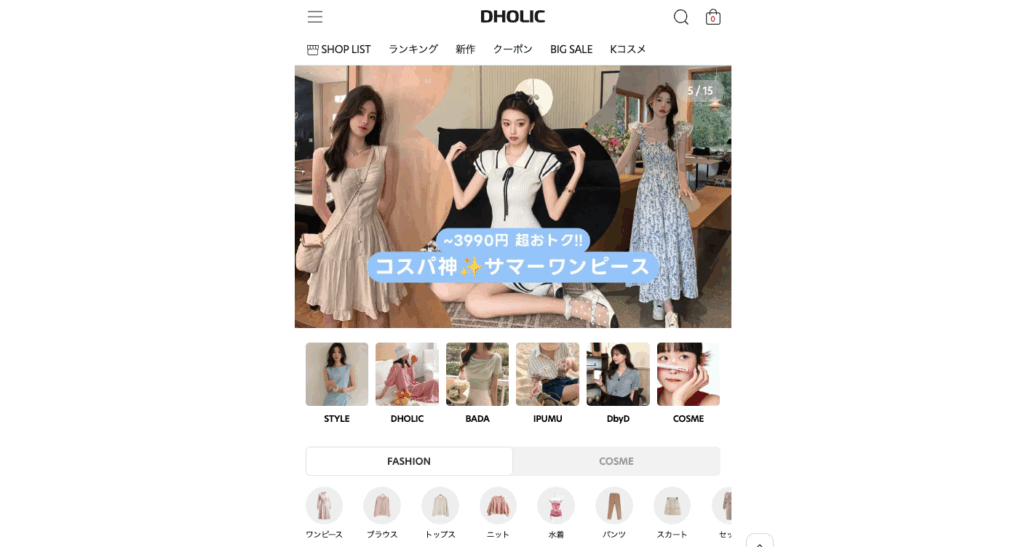Screen dimensions: 1024x547
Task: Open the クーポン tab
Action: [512, 49]
